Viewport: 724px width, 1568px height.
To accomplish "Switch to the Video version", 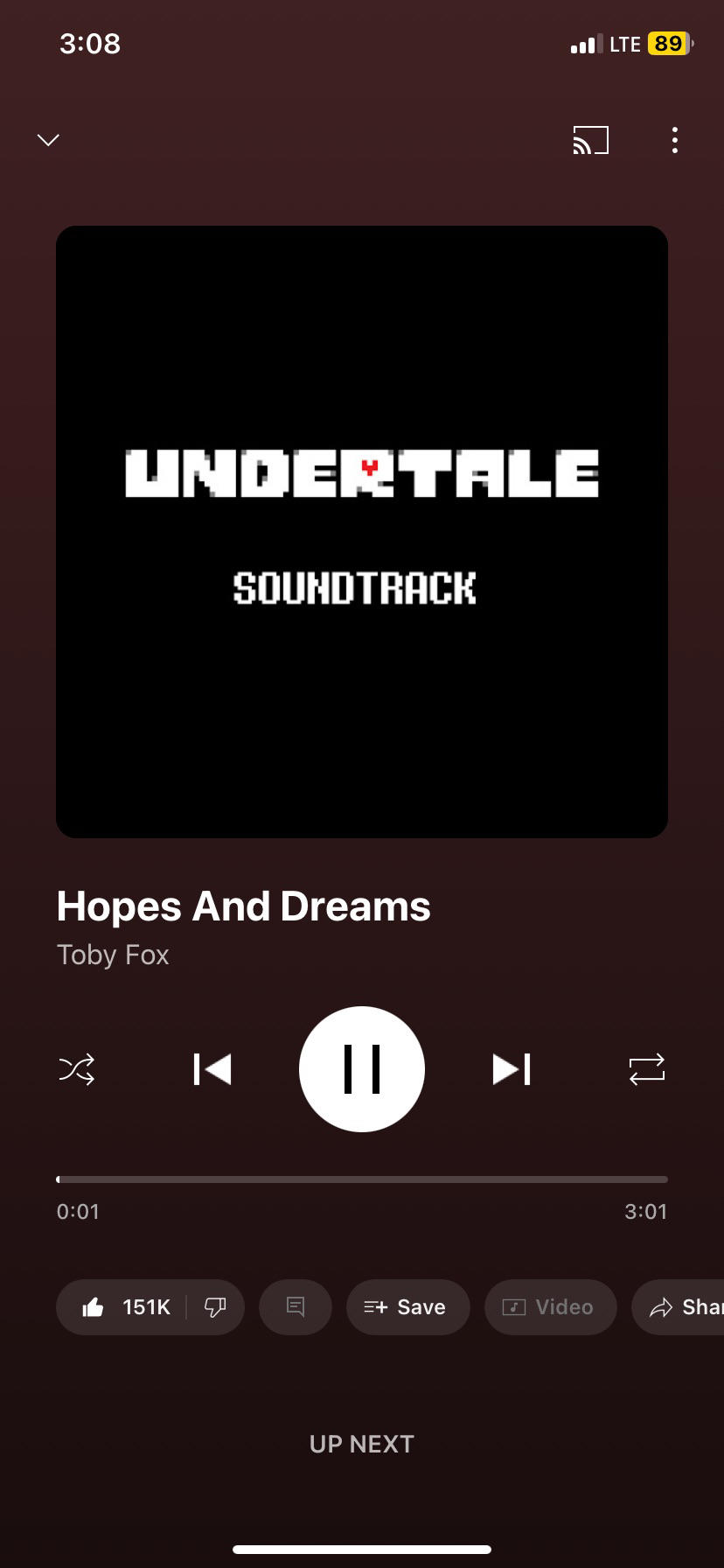I will pyautogui.click(x=550, y=1307).
